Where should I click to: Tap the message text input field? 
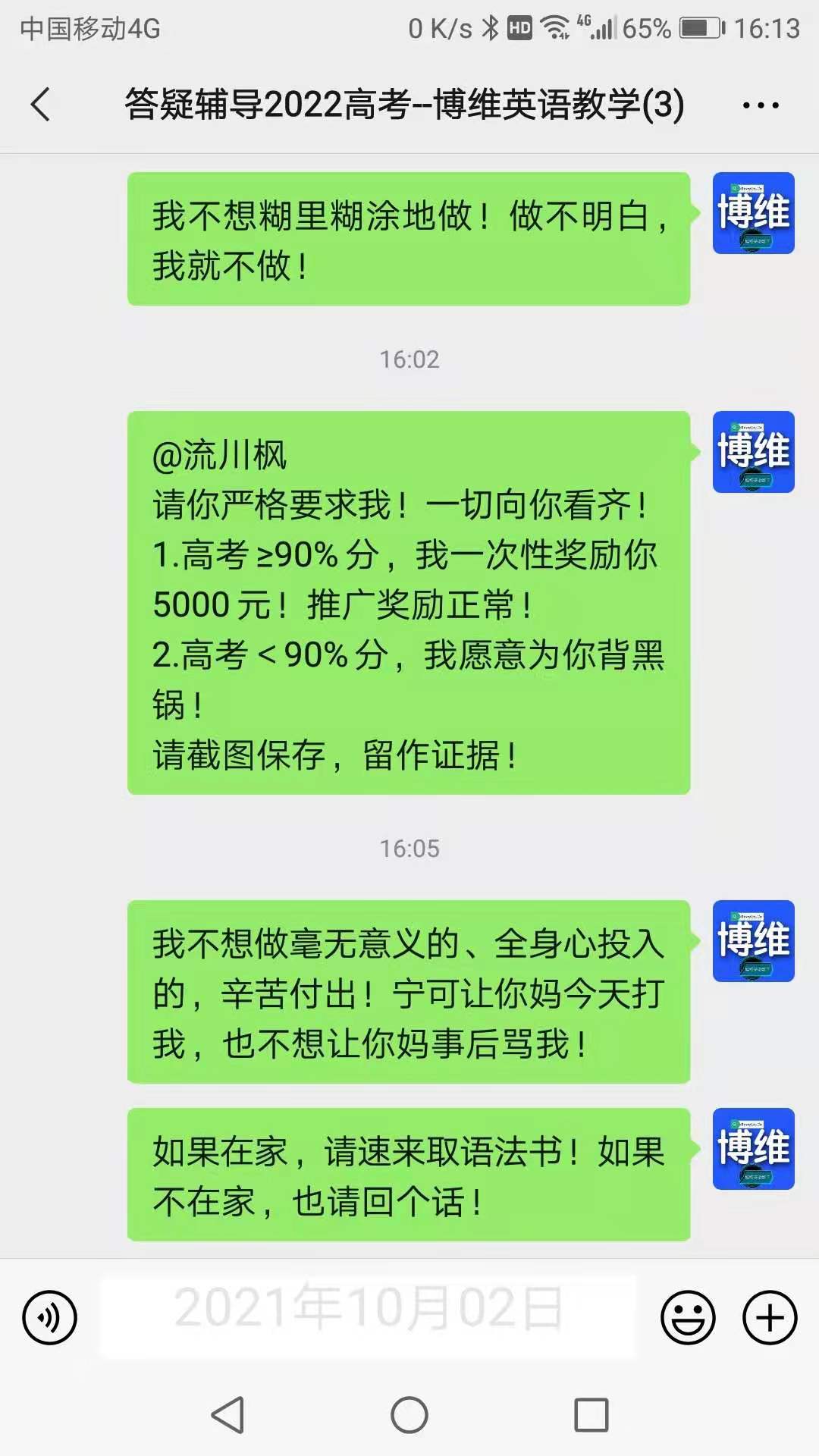coord(369,1316)
